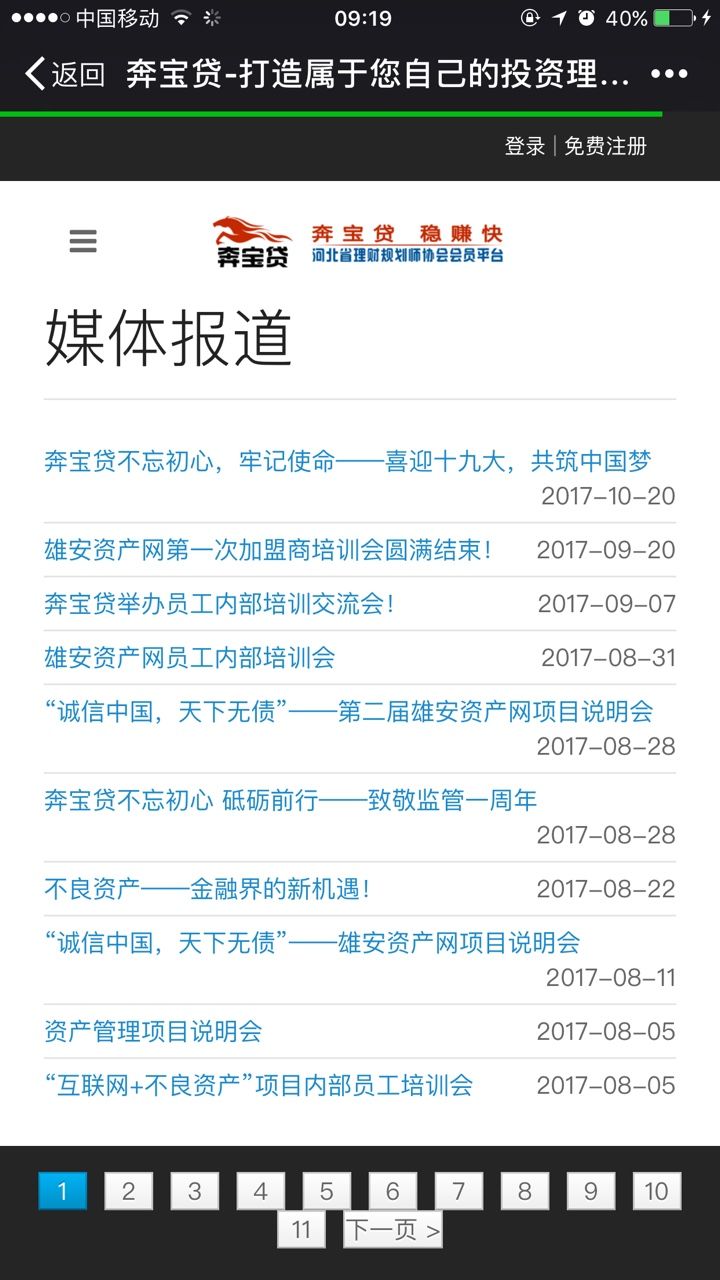Open 不良资产——金融界的新机遇 article
This screenshot has width=720, height=1280.
click(207, 889)
